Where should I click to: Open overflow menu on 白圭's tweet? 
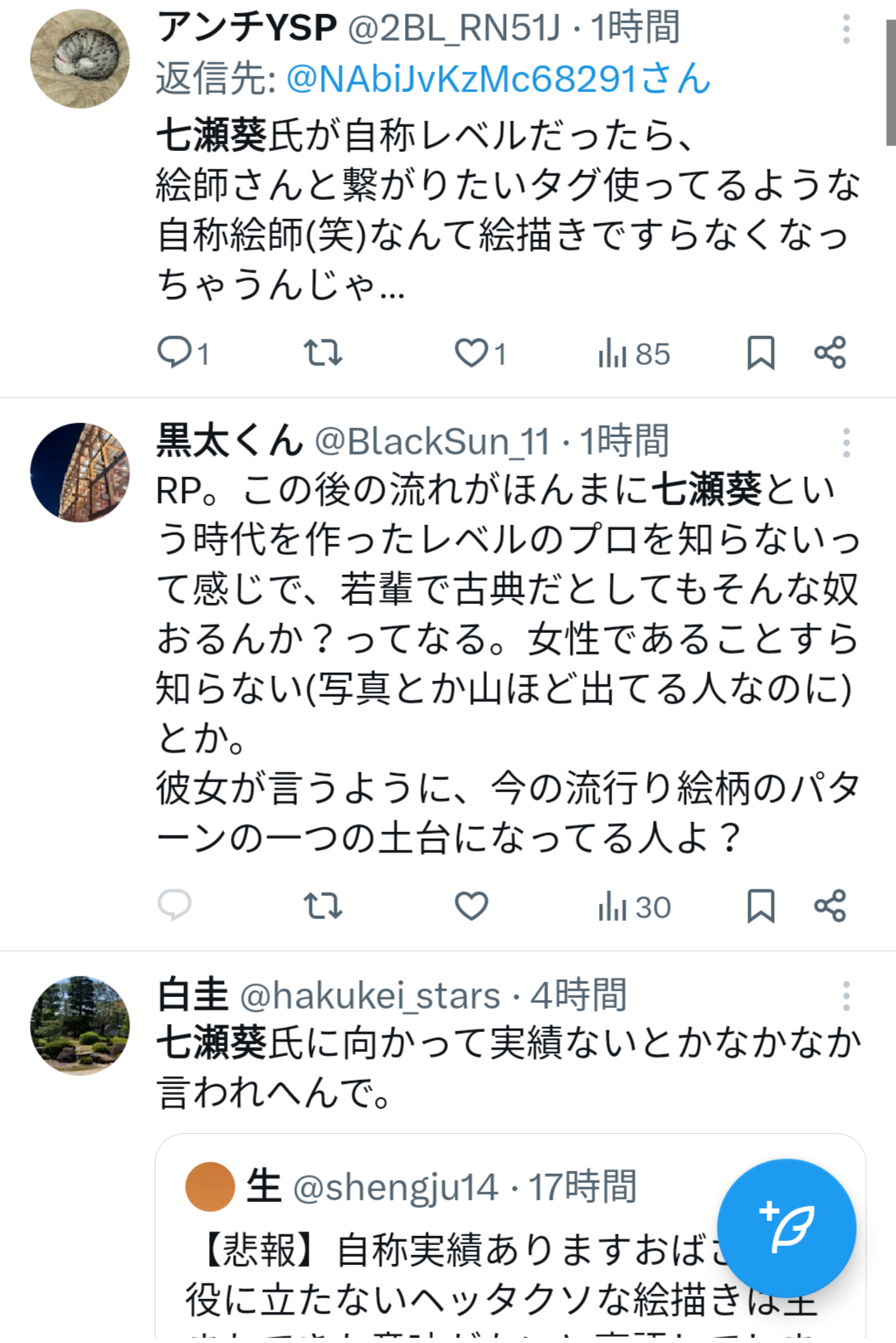[x=846, y=995]
